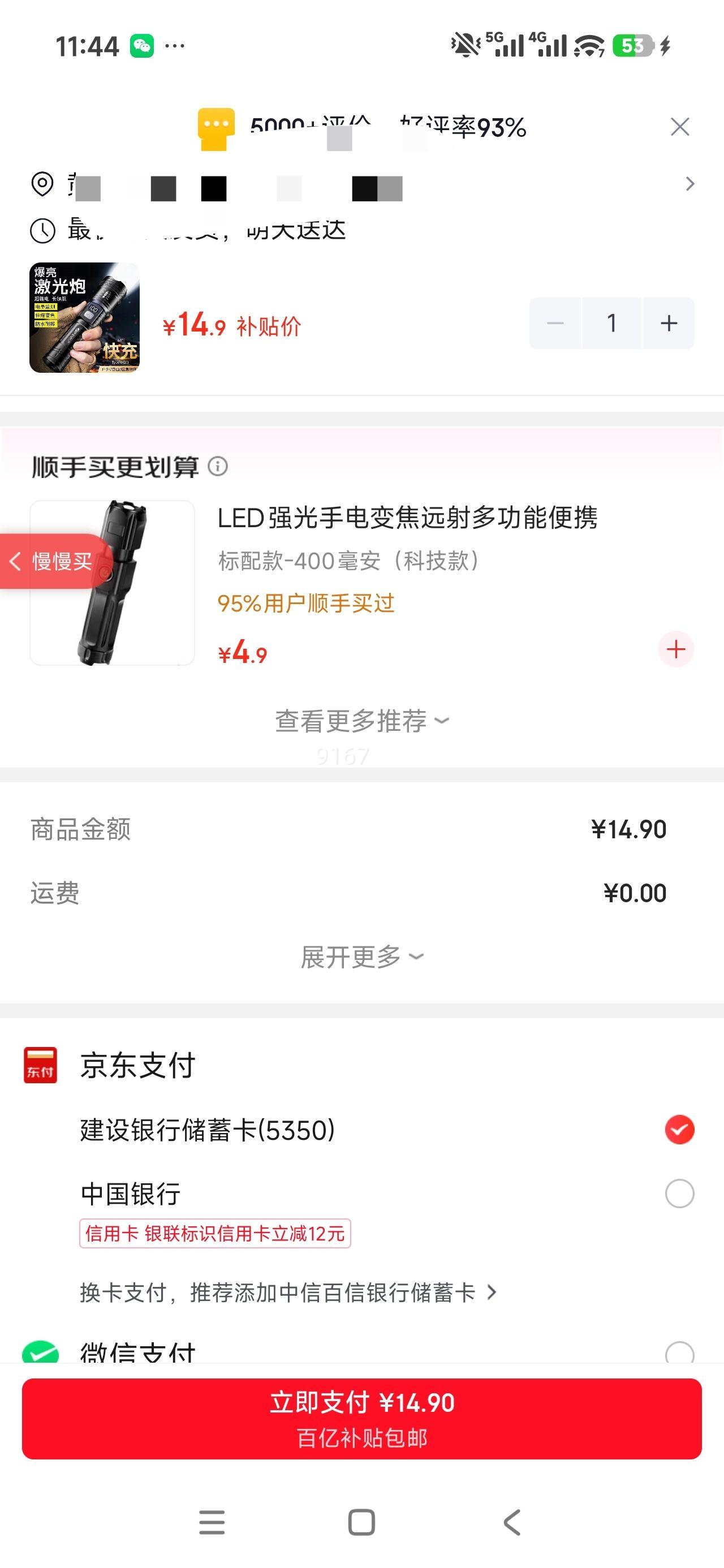This screenshot has height=1568, width=724.
Task: Tap the clock icon next to delivery time
Action: click(x=40, y=230)
